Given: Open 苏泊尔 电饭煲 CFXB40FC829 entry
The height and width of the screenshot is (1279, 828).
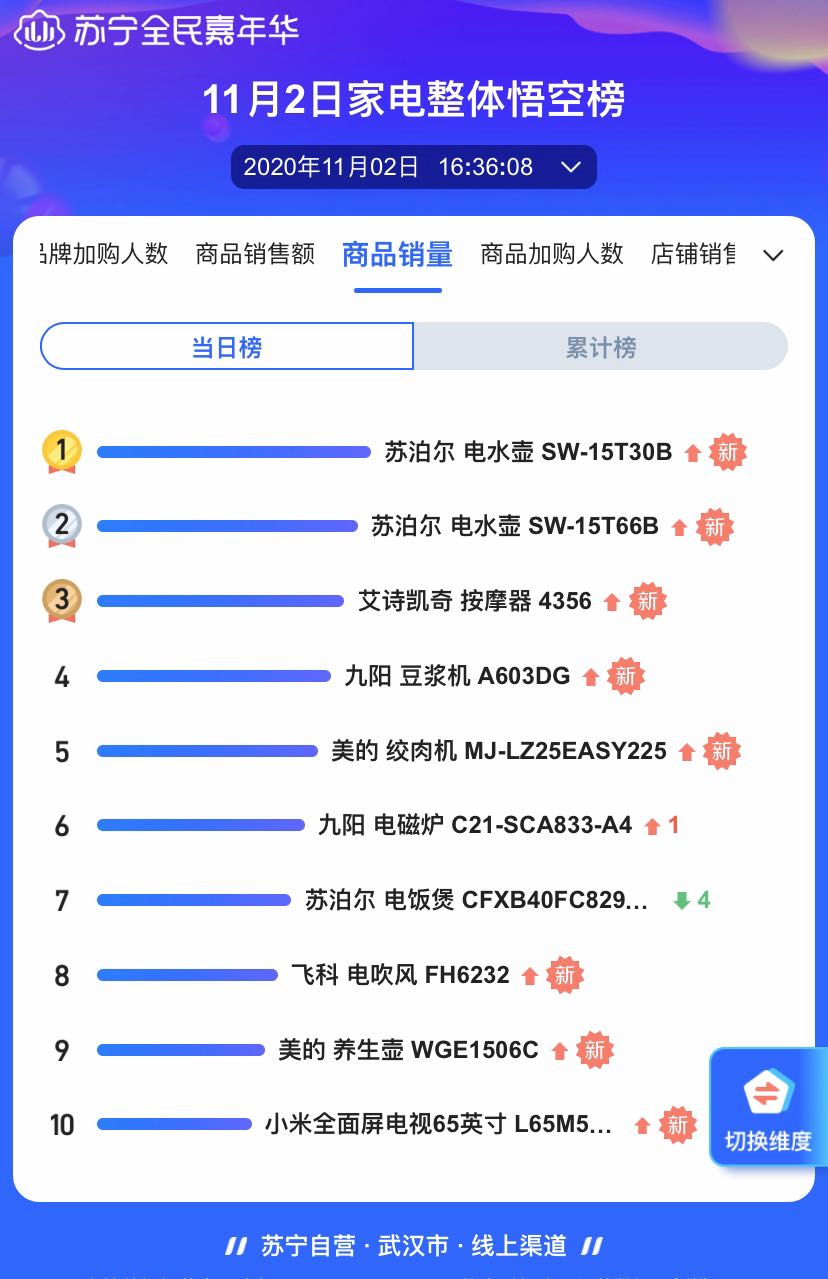Looking at the screenshot, I should [476, 900].
